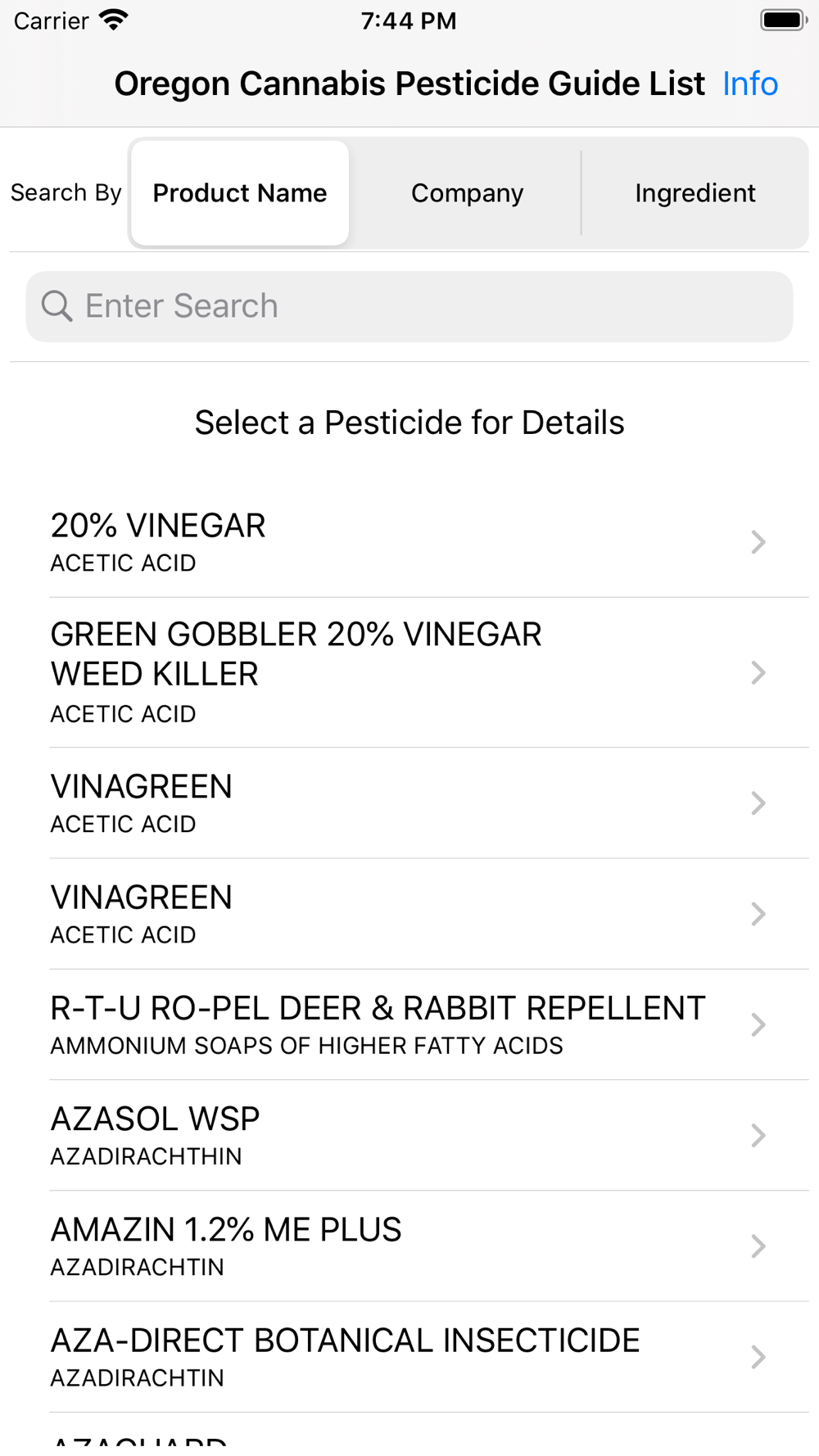
Task: Open 20% VINEGAR details
Action: coord(409,542)
